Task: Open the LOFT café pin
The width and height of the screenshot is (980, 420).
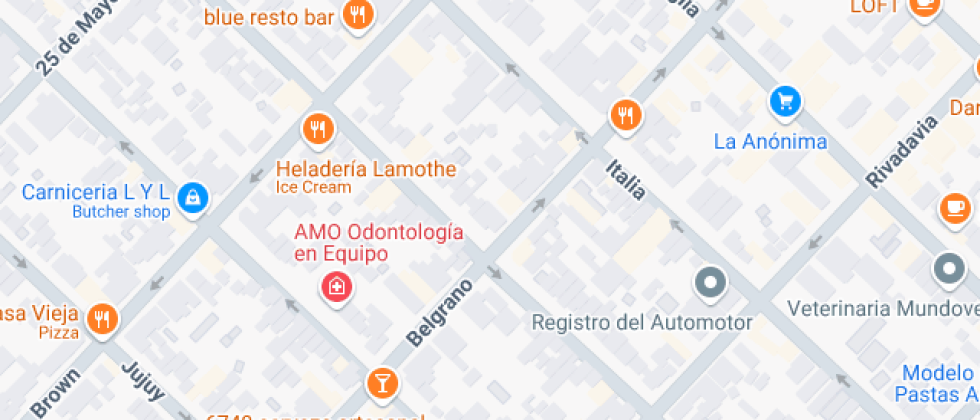Action: [925, 6]
